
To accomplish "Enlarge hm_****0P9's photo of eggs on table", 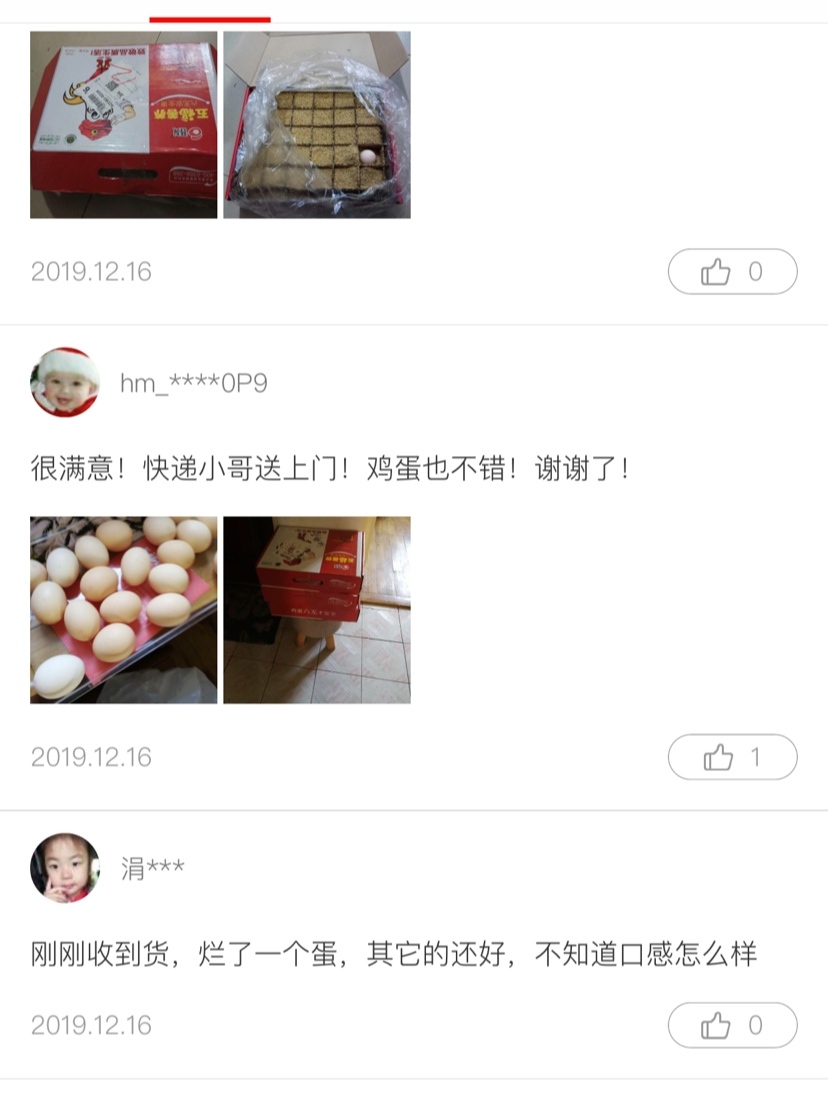I will tap(123, 610).
